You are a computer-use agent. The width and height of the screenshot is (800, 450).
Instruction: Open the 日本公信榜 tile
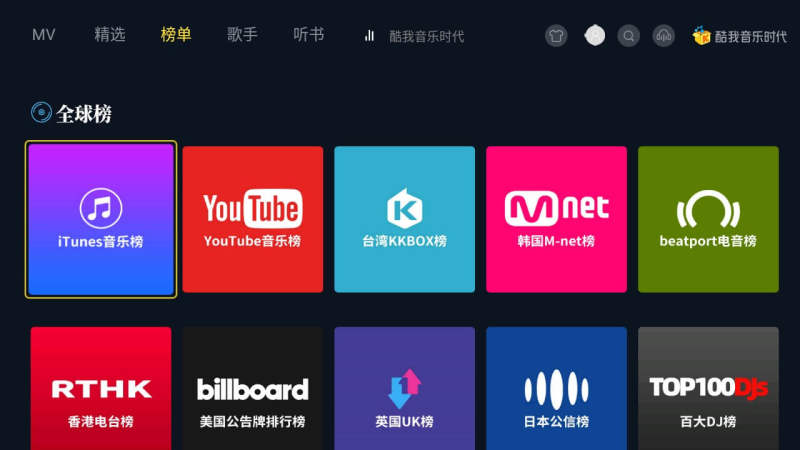(556, 390)
